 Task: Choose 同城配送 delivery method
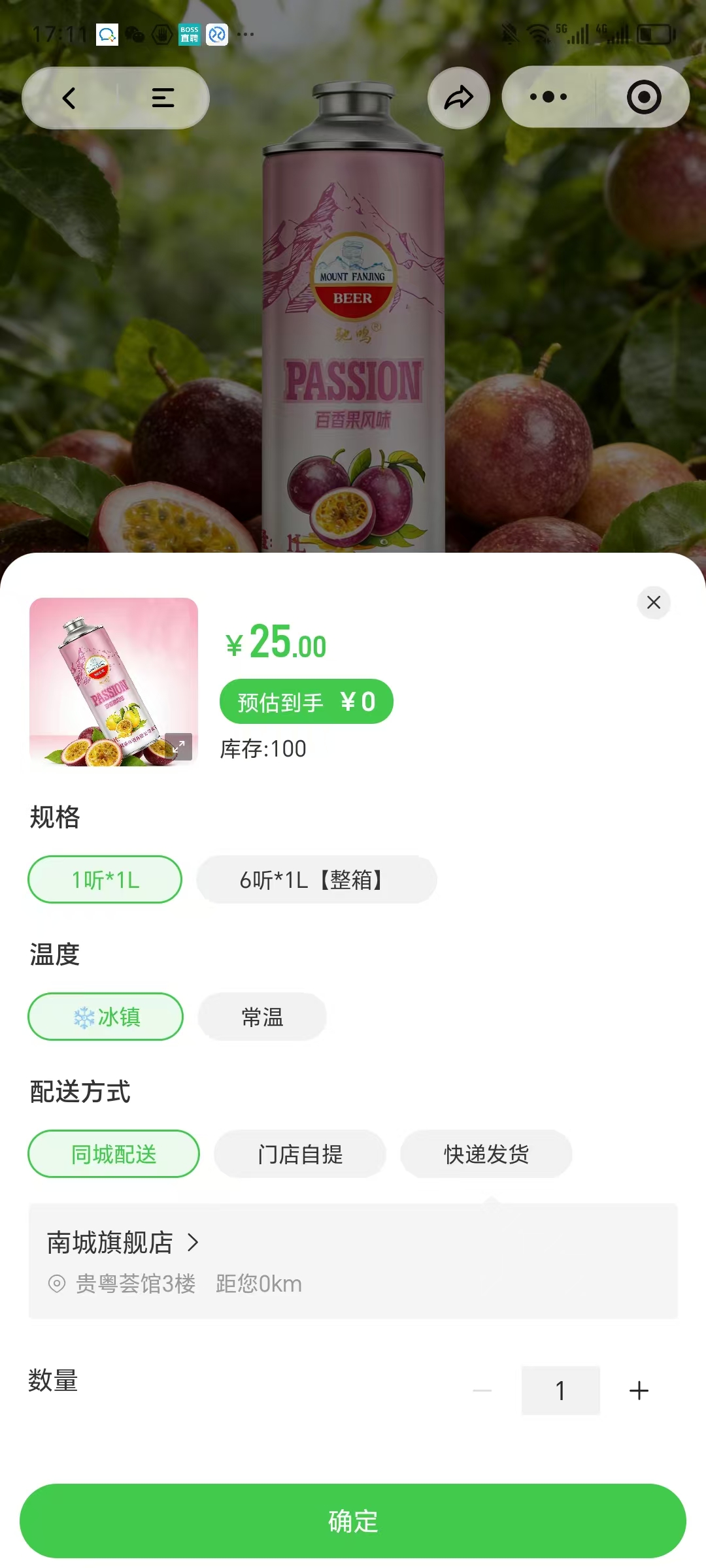point(114,1154)
